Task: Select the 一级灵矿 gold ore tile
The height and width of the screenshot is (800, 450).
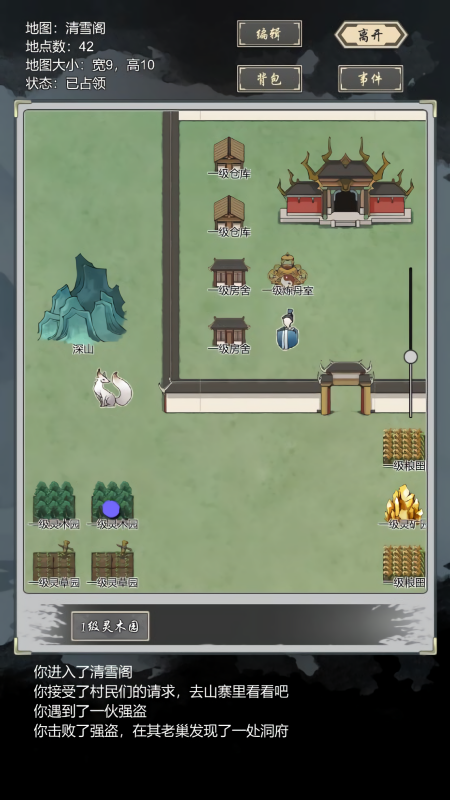Action: [404, 507]
